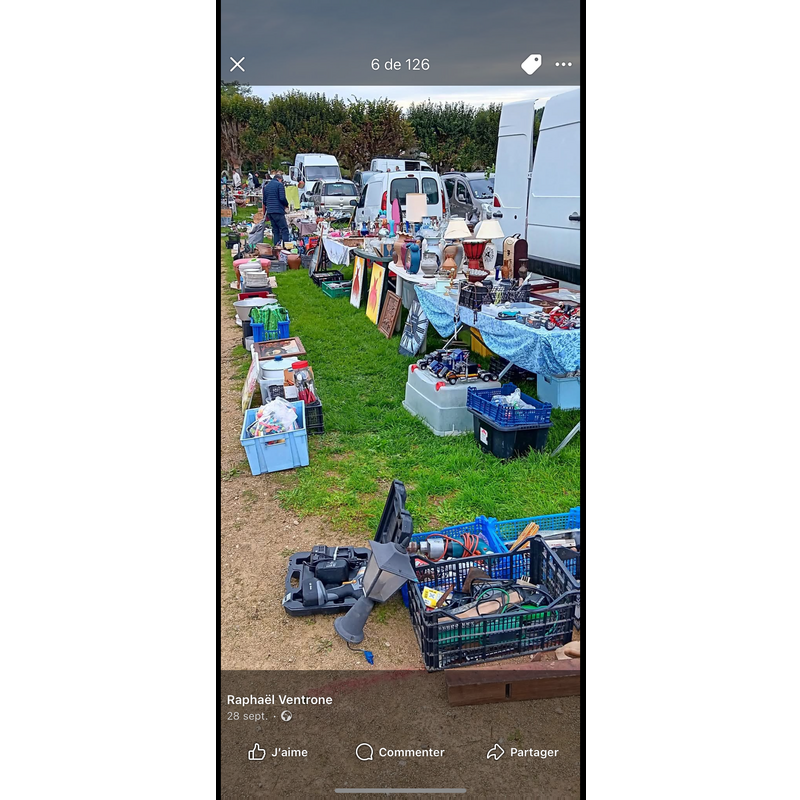Image resolution: width=800 pixels, height=800 pixels.
Task: Open Raphaël Ventrone's profile
Action: [x=279, y=700]
